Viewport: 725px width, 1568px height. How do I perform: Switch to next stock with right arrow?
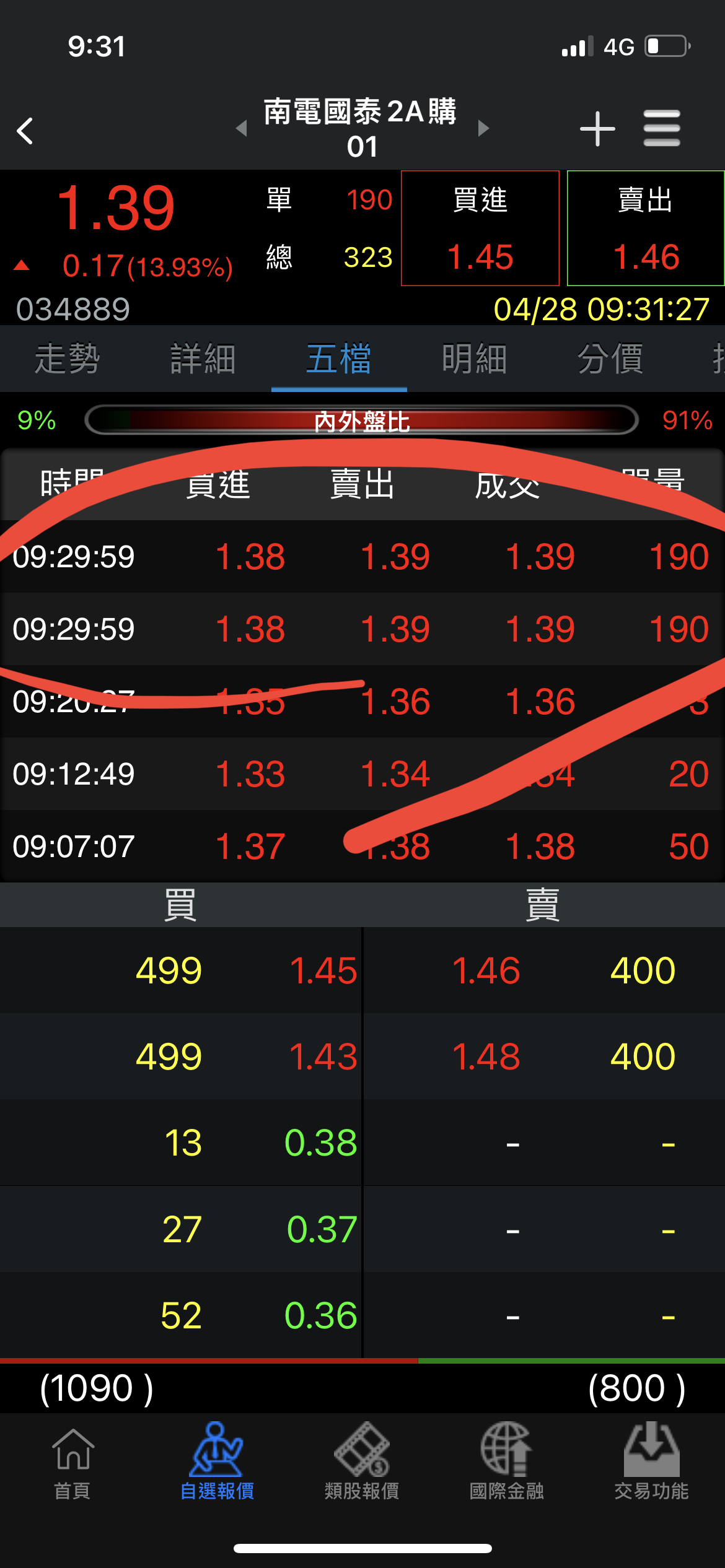pos(483,129)
